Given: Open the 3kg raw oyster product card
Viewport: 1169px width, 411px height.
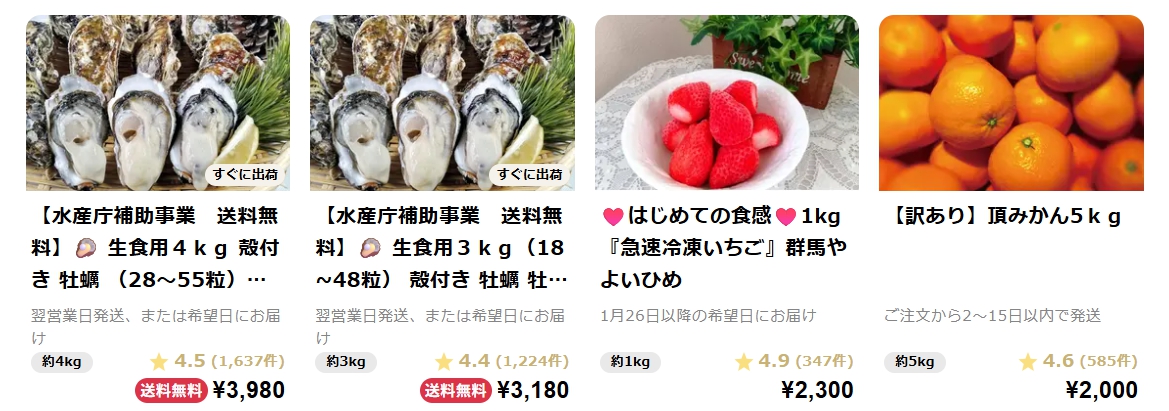Looking at the screenshot, I should point(442,103).
